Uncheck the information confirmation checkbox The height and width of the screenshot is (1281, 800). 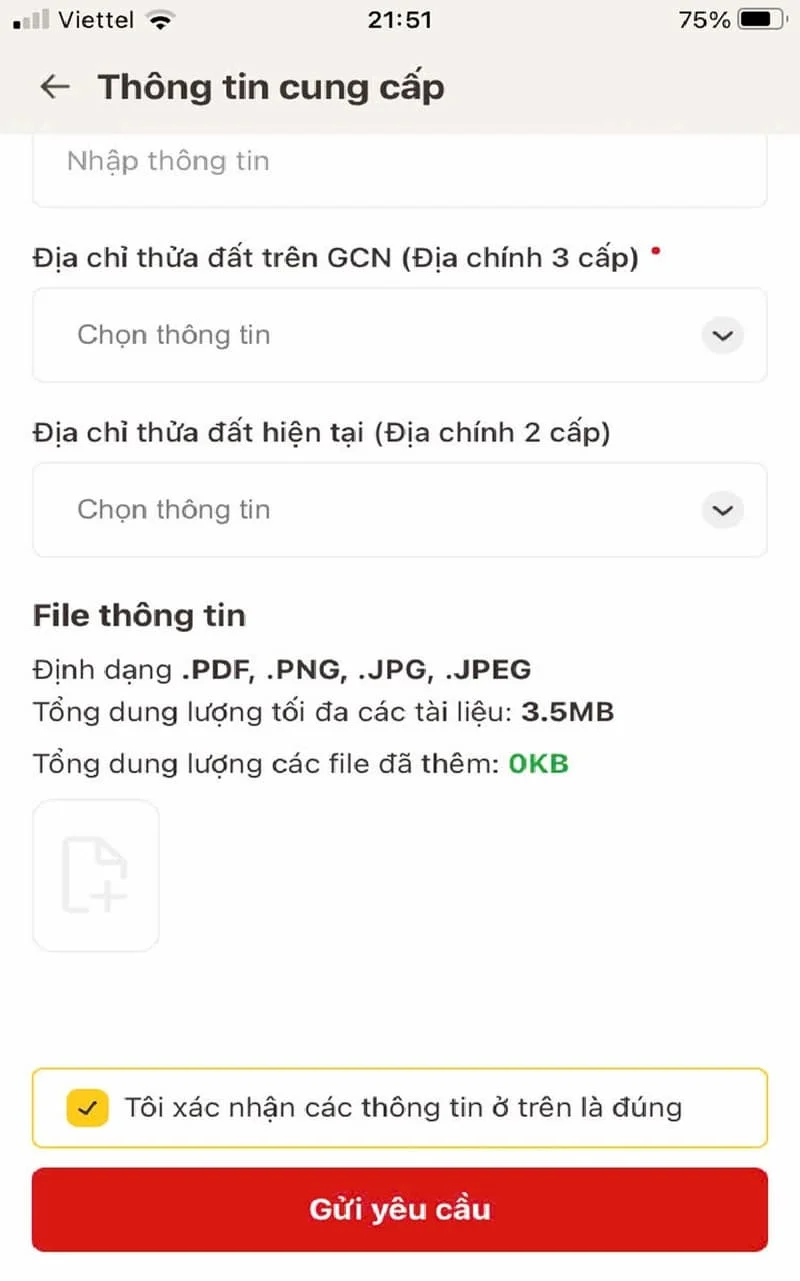click(x=87, y=1107)
